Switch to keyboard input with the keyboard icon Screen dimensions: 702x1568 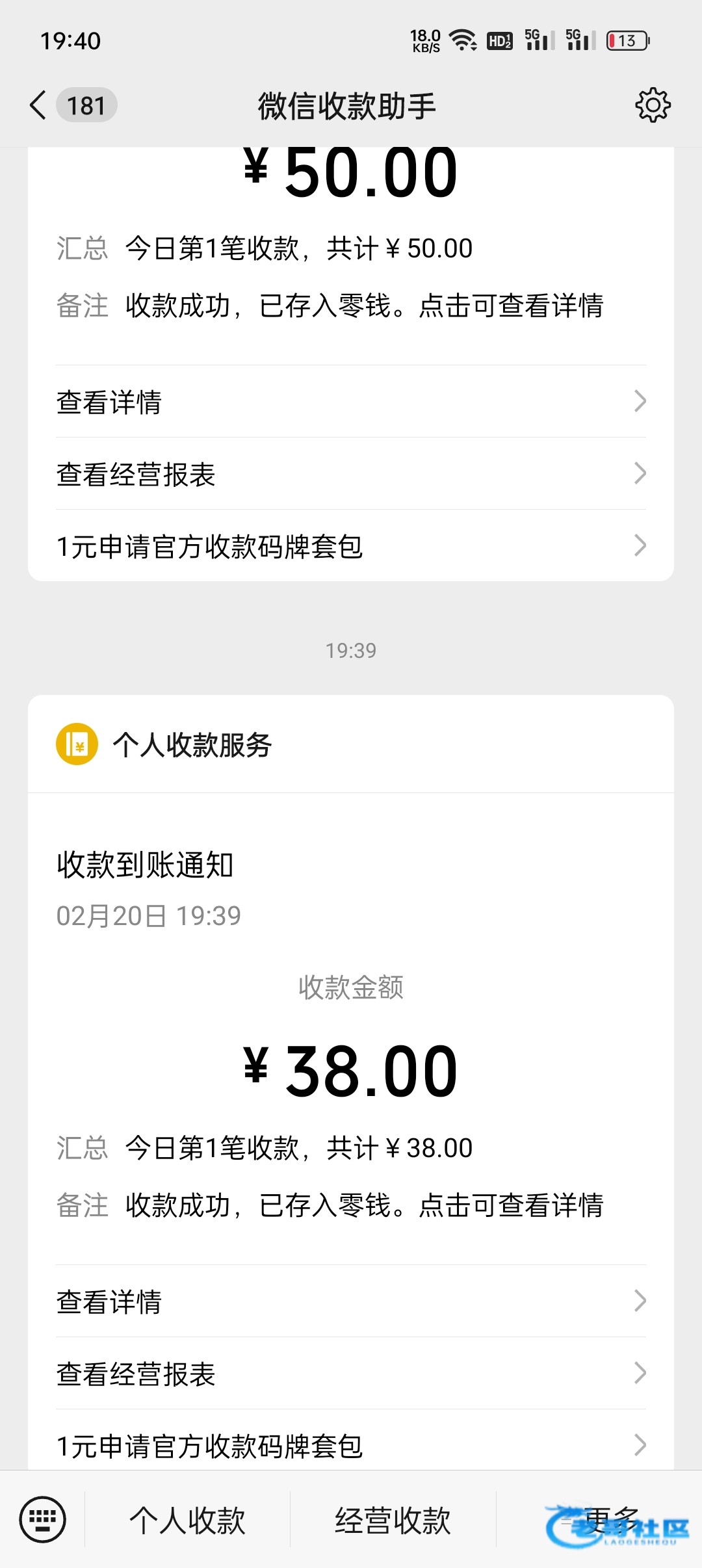(43, 1520)
